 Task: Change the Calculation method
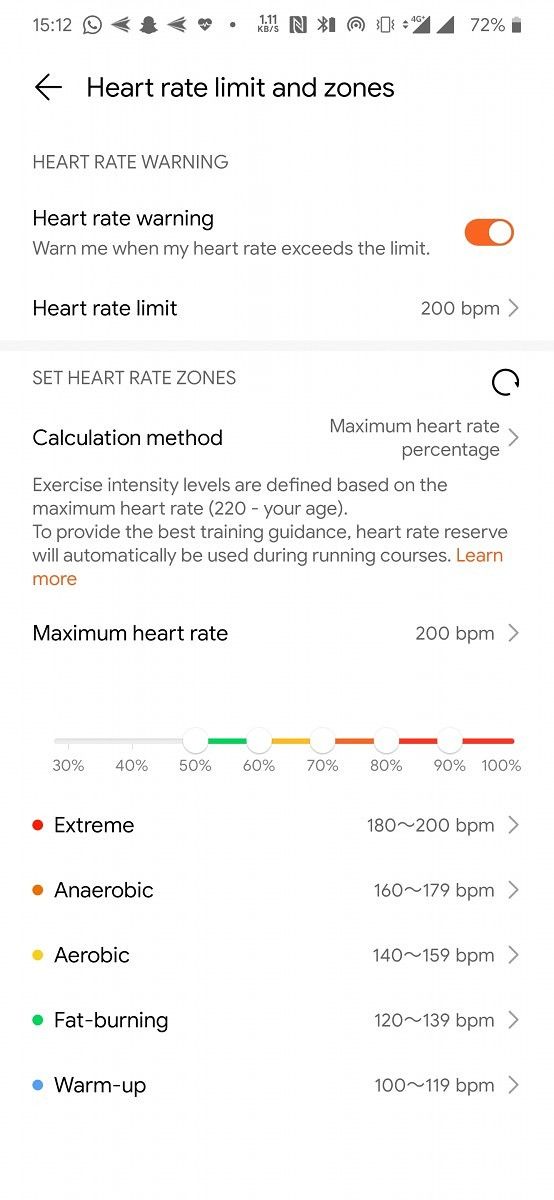tap(277, 438)
